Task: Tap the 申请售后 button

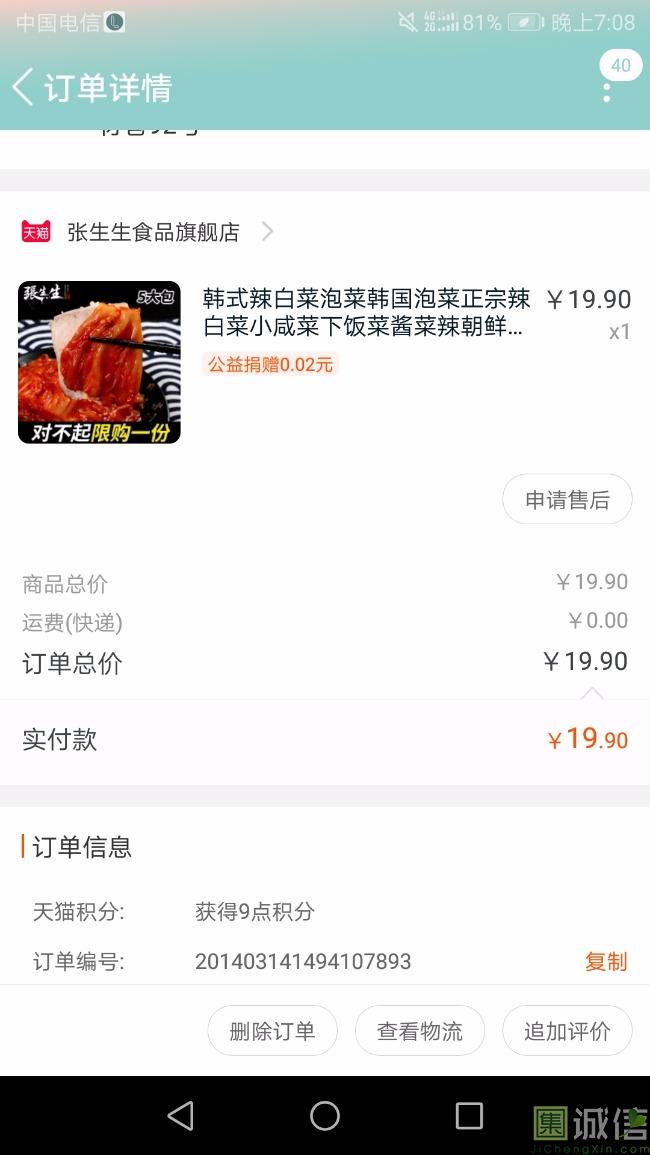Action: [x=567, y=499]
